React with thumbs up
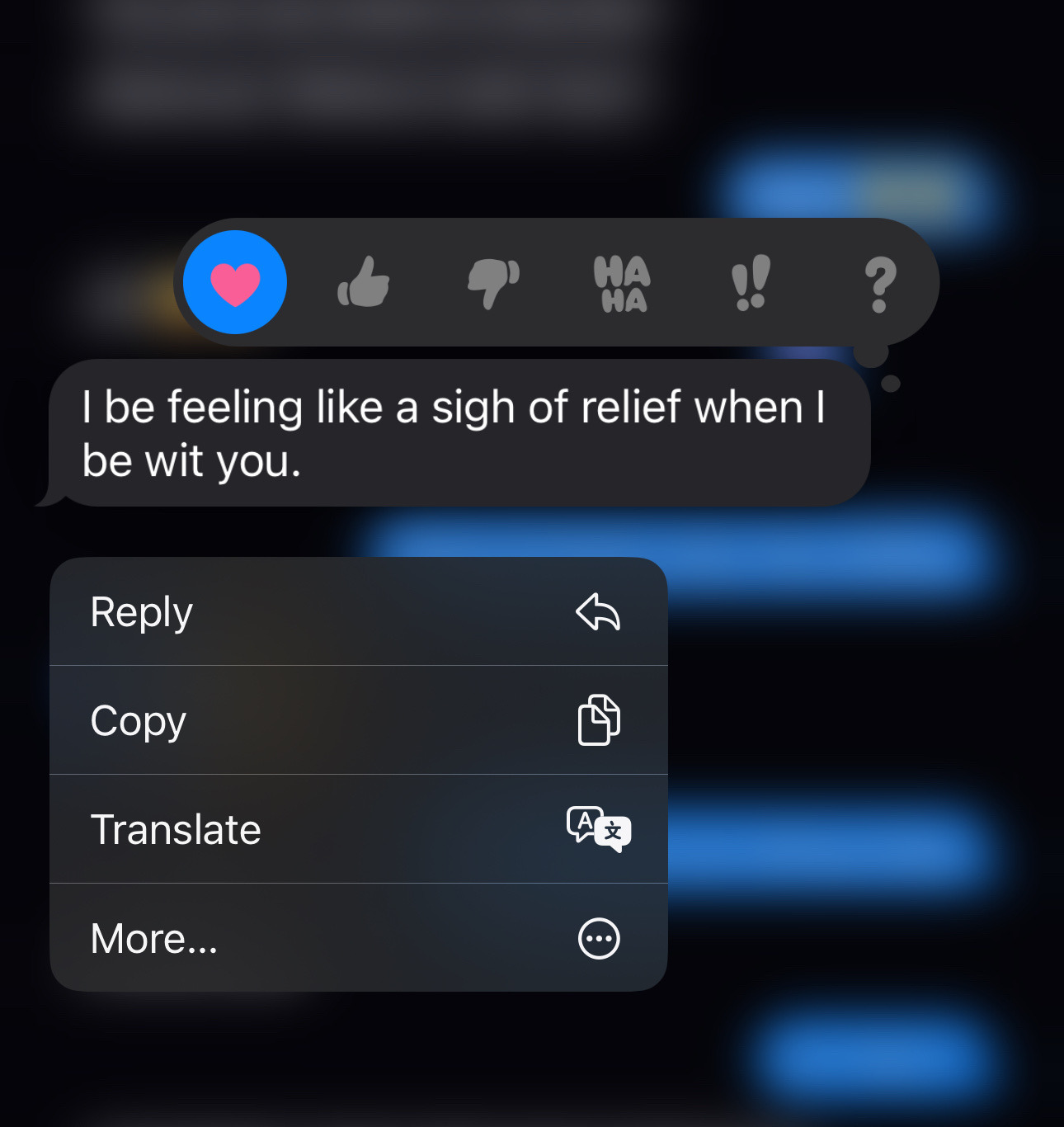 coord(364,282)
